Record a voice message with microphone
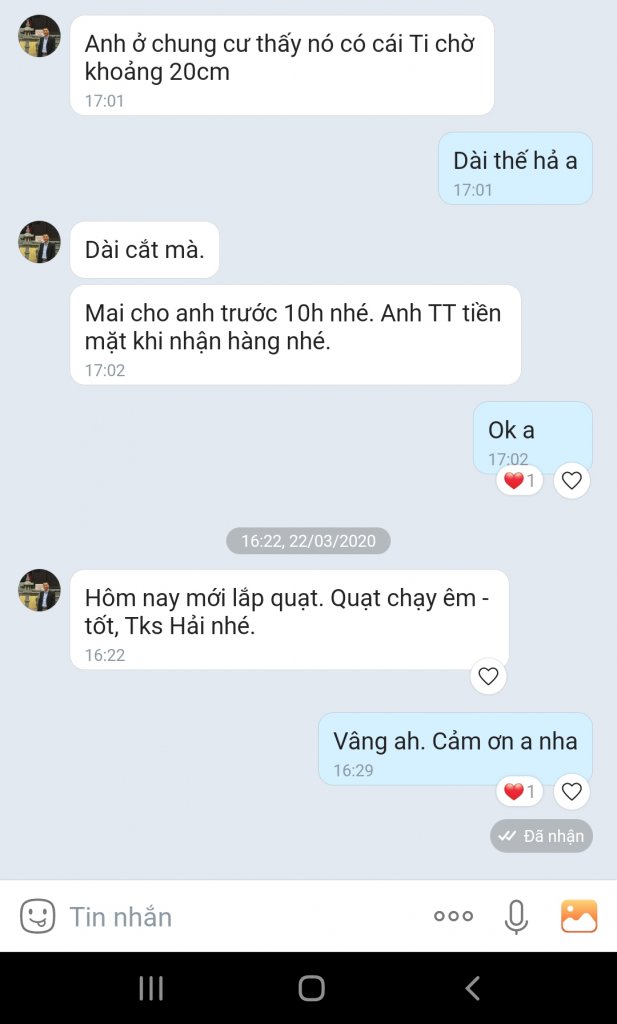 coord(516,916)
